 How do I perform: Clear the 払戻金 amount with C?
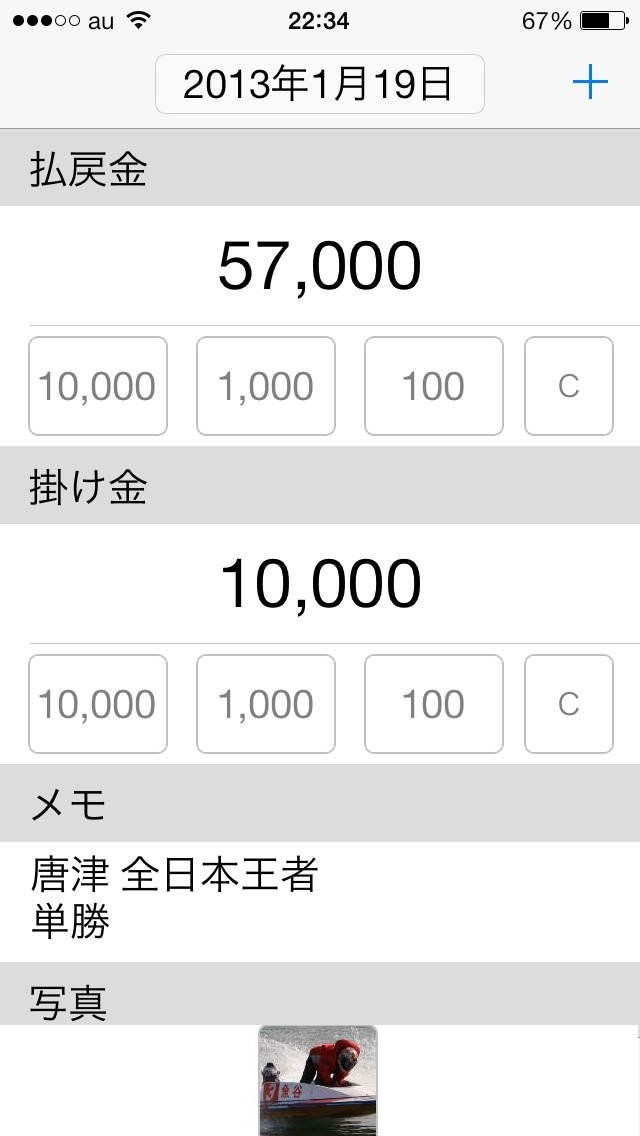(569, 386)
